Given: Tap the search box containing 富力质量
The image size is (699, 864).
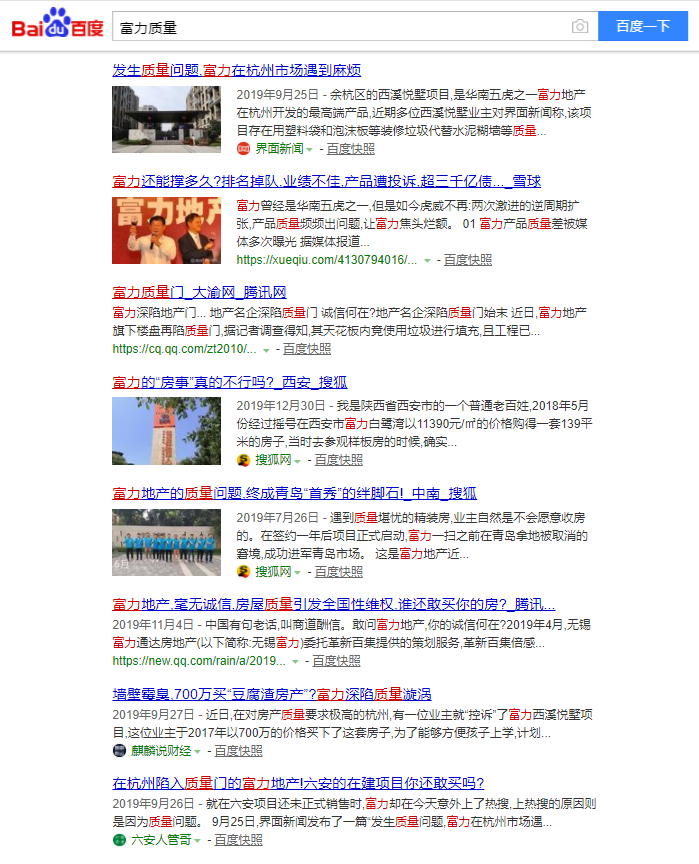Looking at the screenshot, I should click(x=338, y=26).
